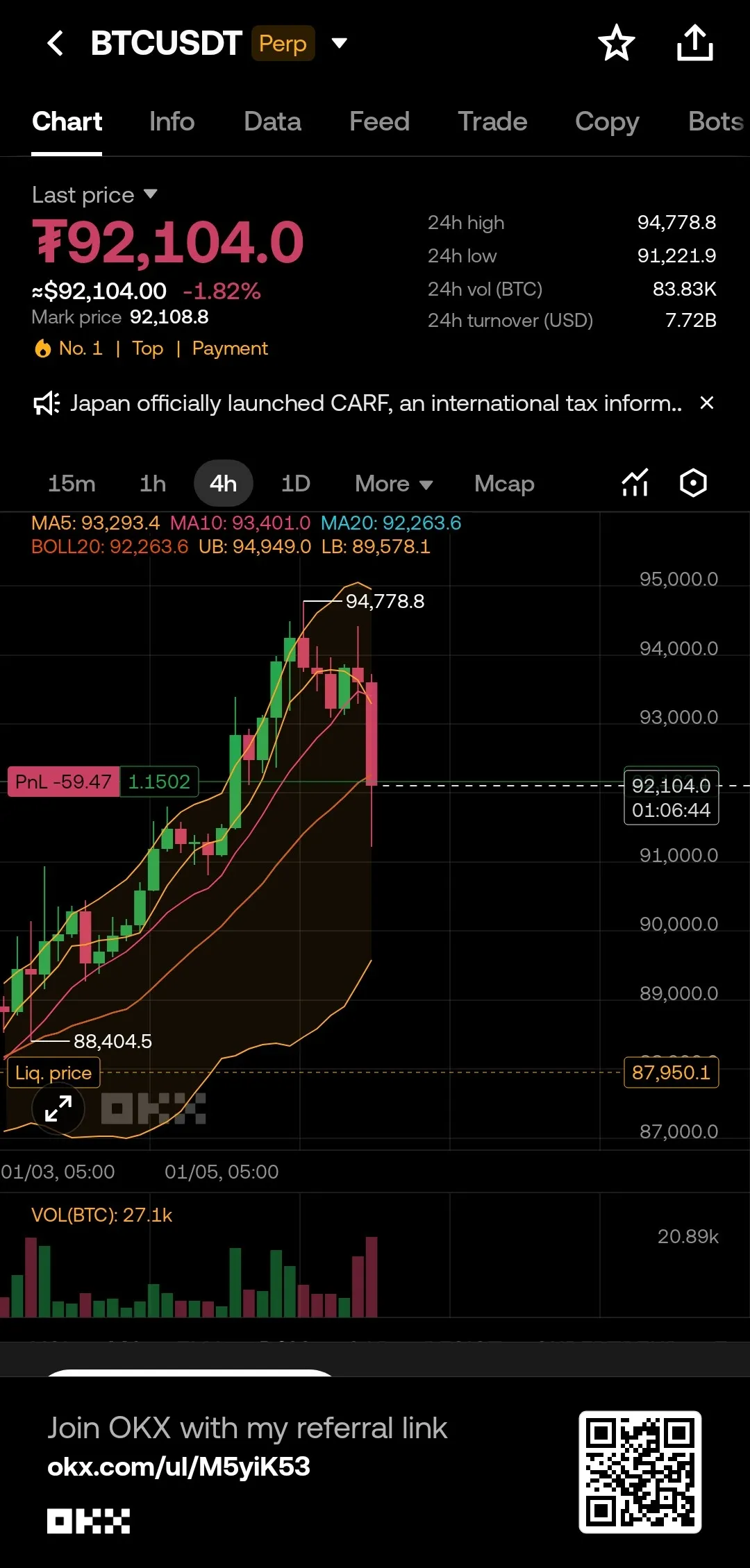Open the Payment category link

coord(230,348)
